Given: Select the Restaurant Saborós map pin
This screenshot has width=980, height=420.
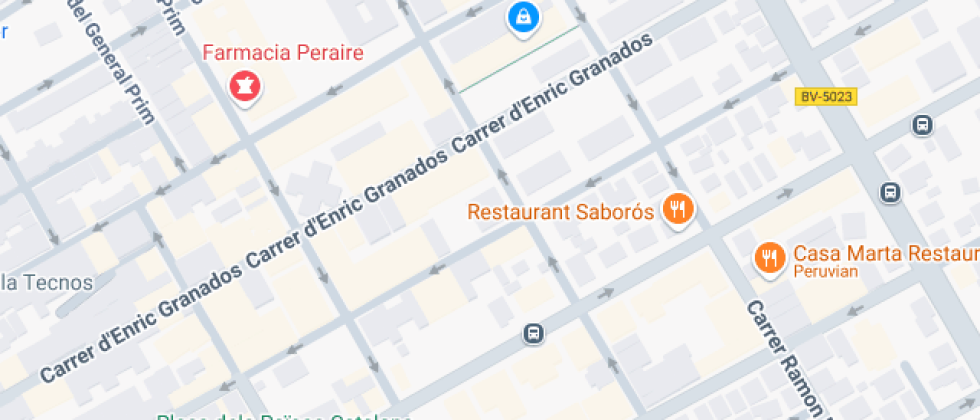Looking at the screenshot, I should point(679,209).
